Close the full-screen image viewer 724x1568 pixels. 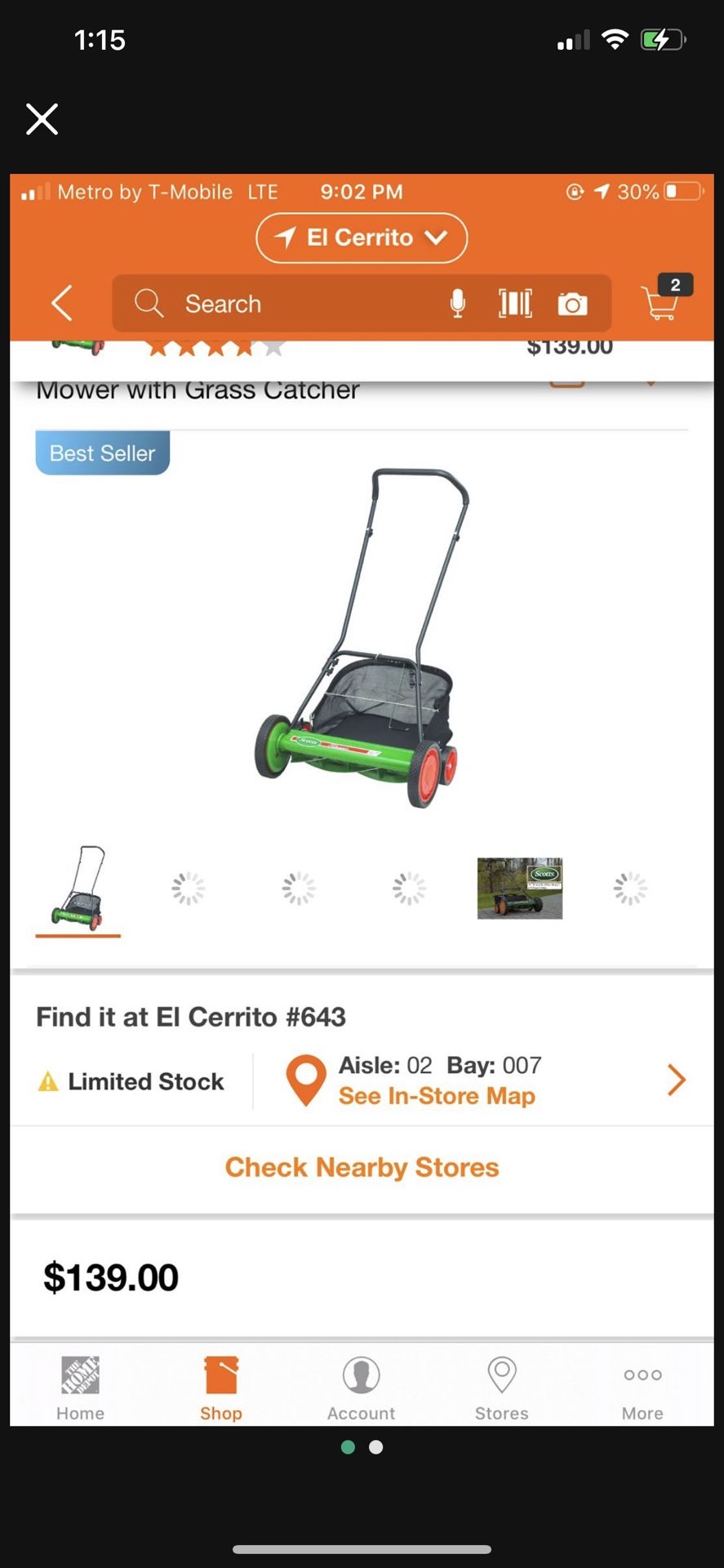(42, 119)
